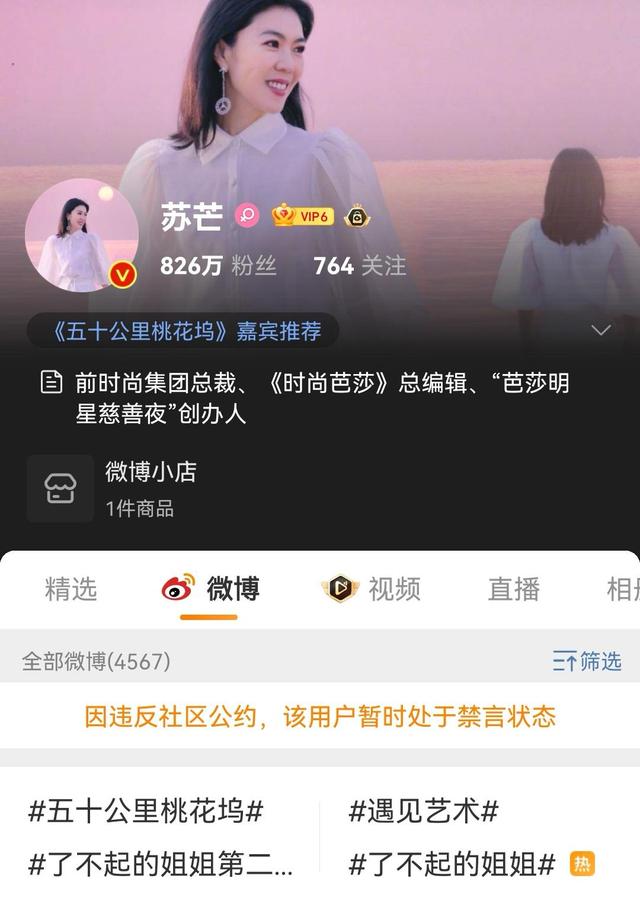Viewport: 640px width, 901px height.
Task: View the 764 following list
Action: 359,266
